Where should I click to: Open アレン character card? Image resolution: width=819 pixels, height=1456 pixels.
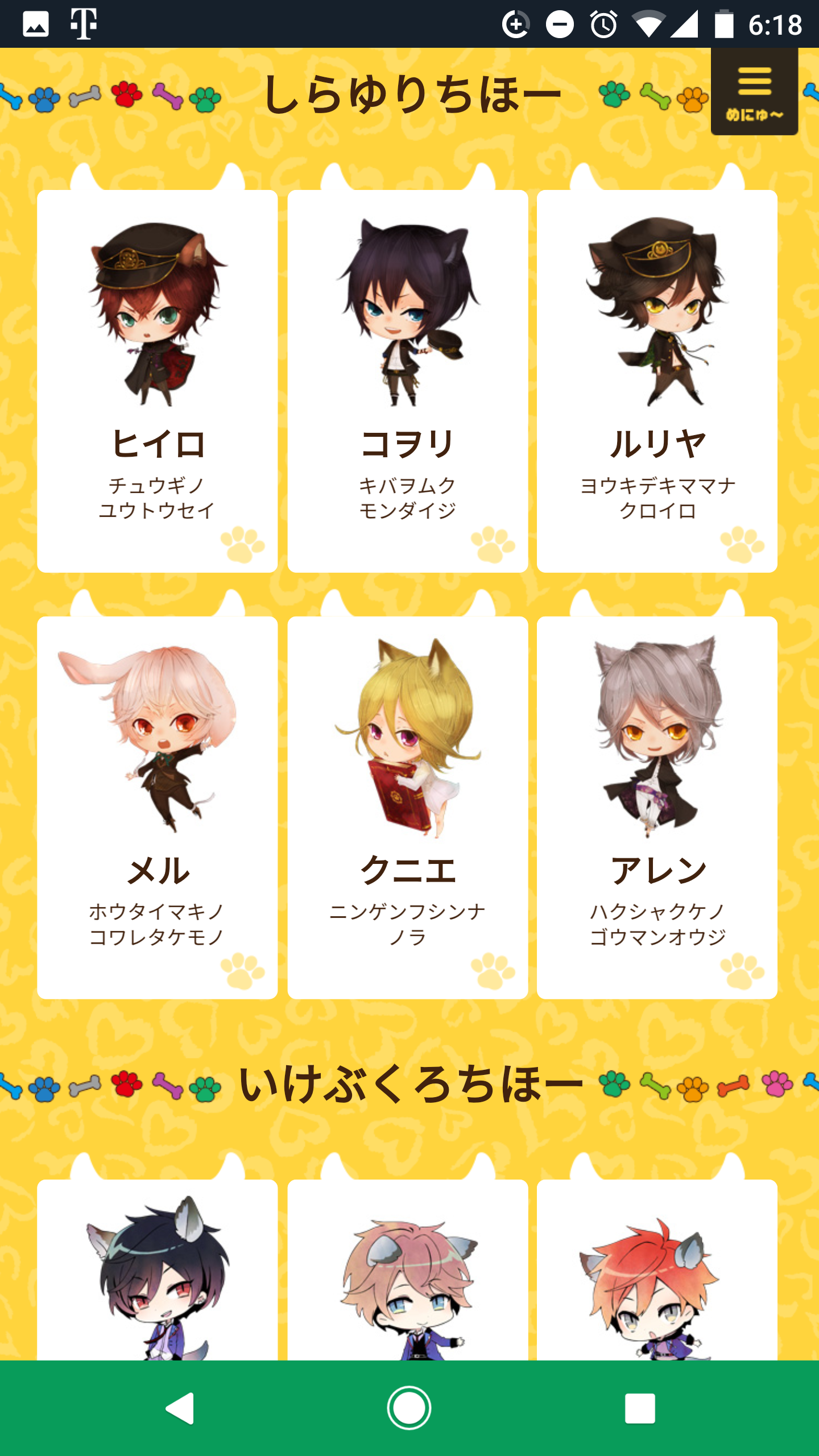click(x=657, y=808)
